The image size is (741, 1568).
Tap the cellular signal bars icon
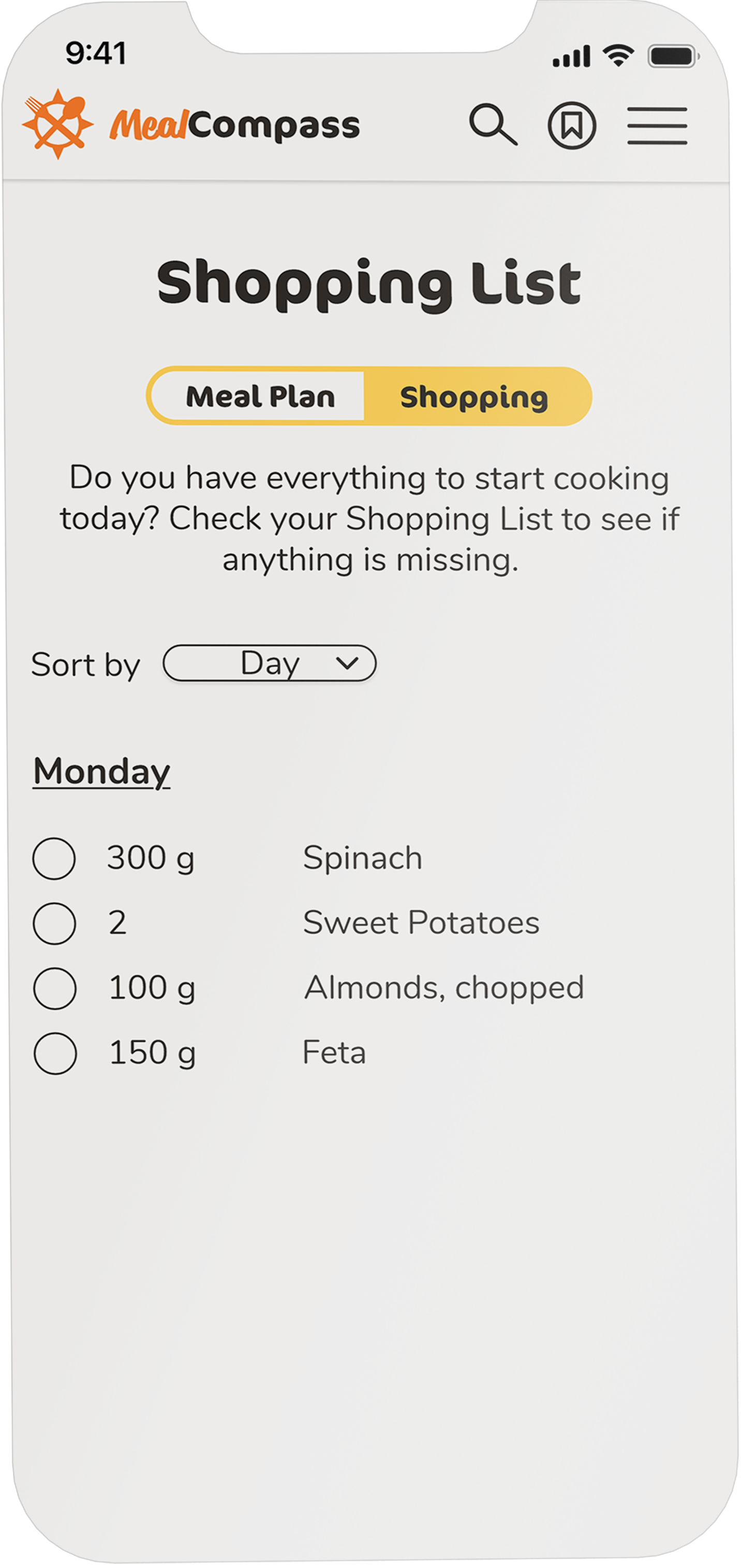coord(571,55)
